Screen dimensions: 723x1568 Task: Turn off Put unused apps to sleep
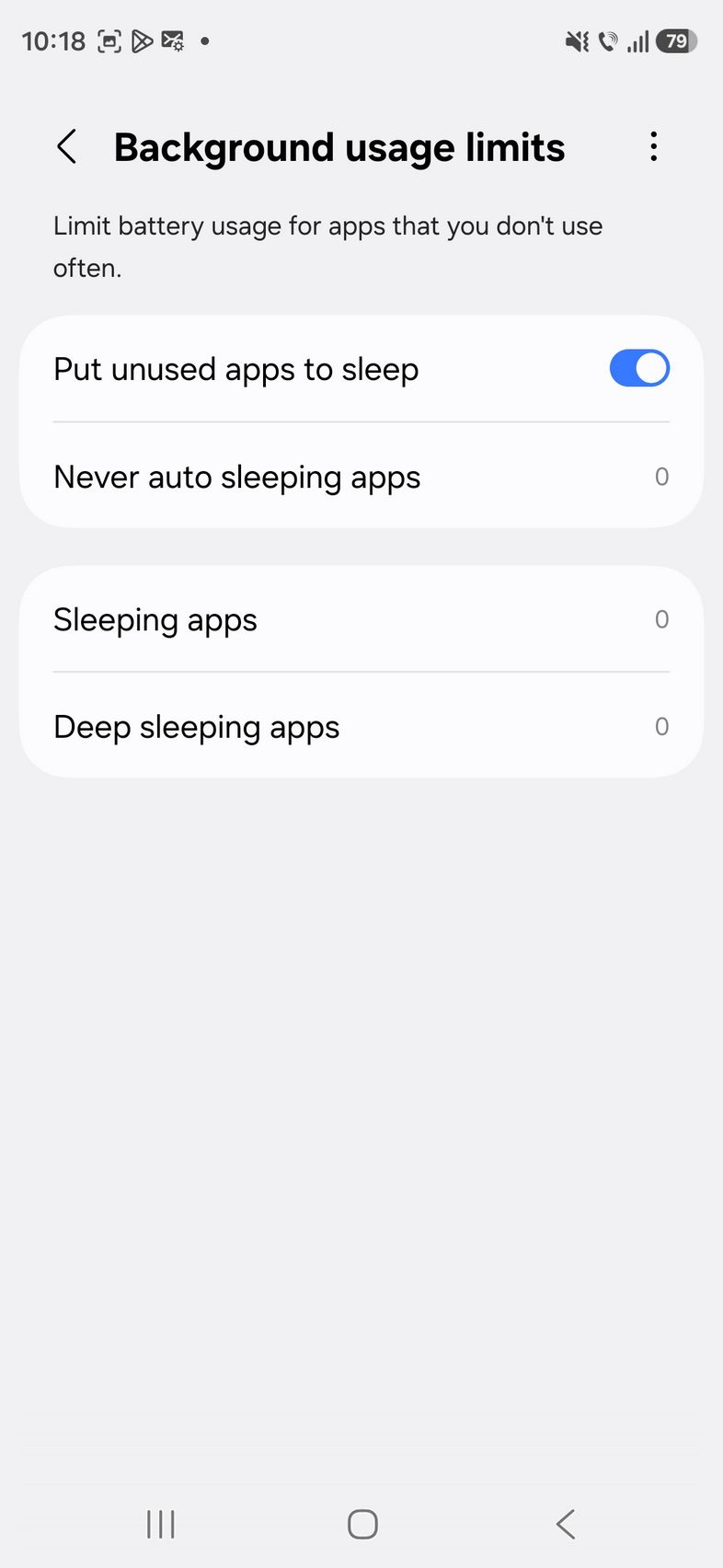coord(638,369)
